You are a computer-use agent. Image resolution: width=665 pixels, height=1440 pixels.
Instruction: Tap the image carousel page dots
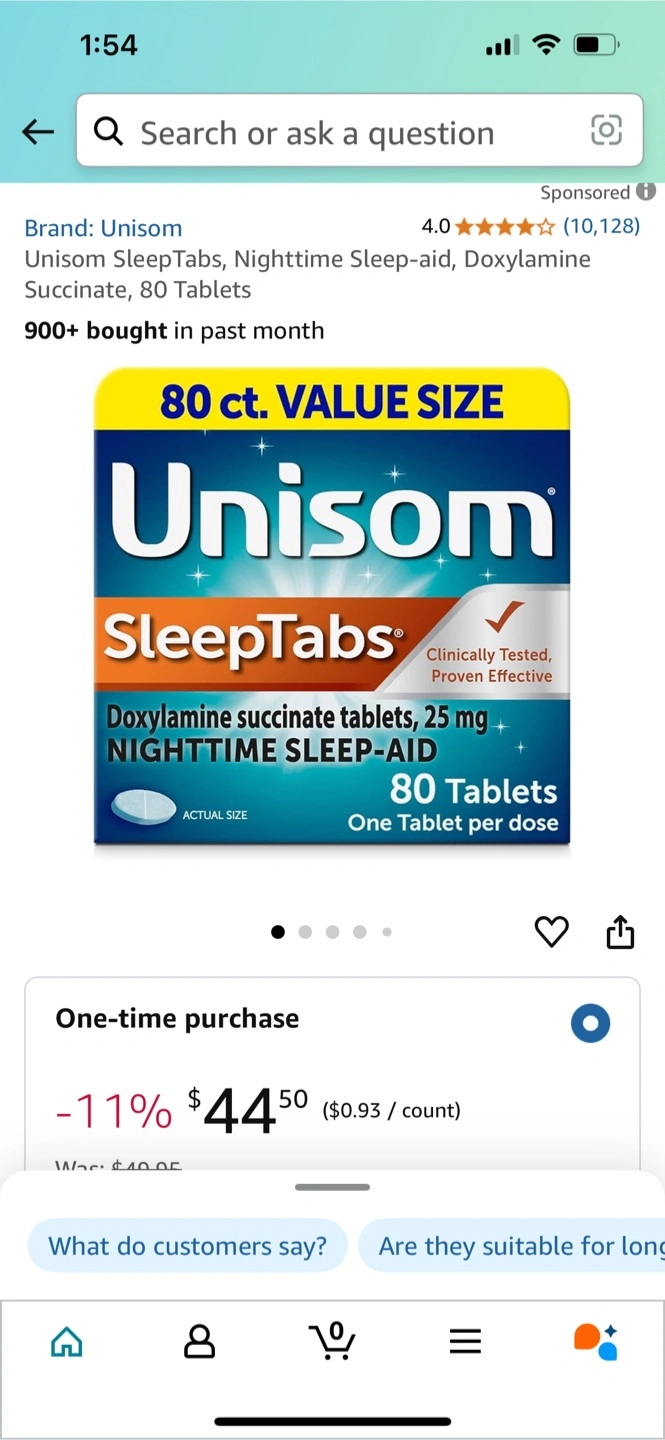(x=332, y=932)
